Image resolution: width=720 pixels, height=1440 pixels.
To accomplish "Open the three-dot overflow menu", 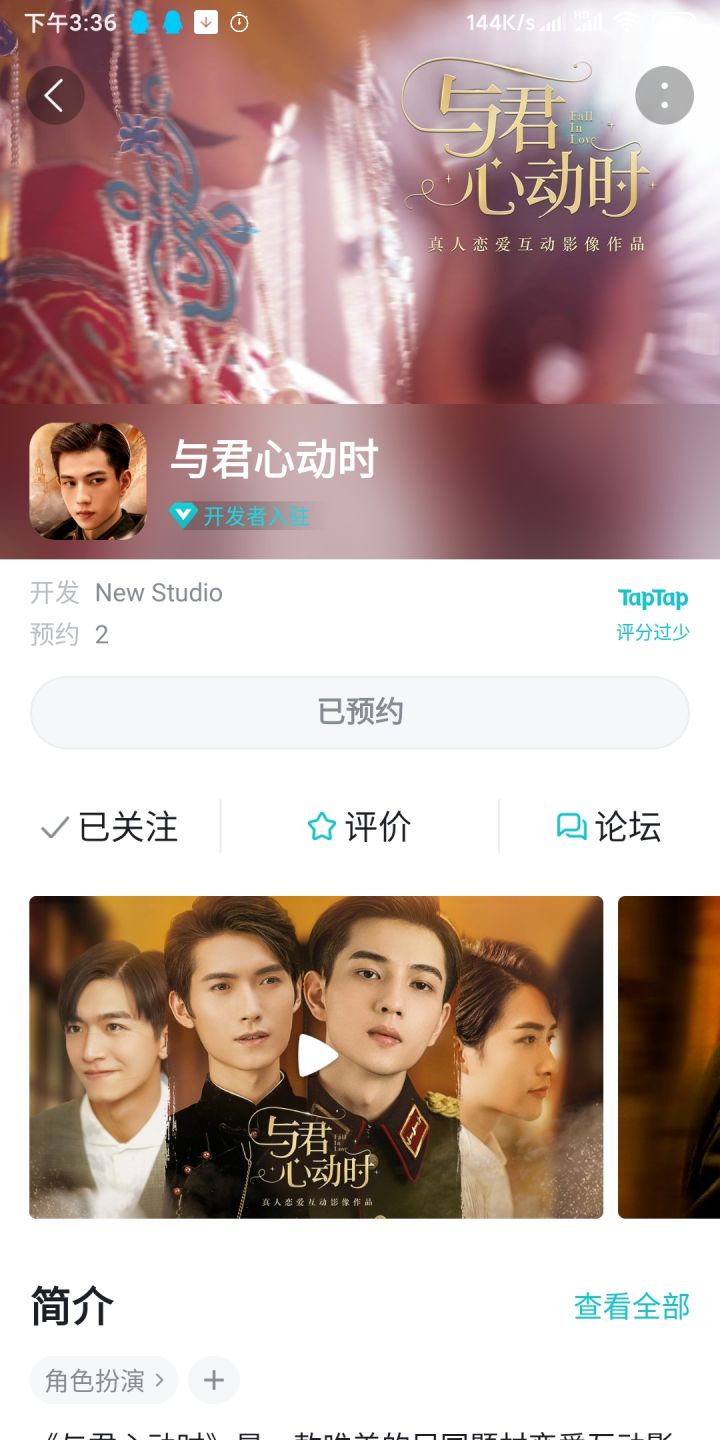I will (664, 96).
